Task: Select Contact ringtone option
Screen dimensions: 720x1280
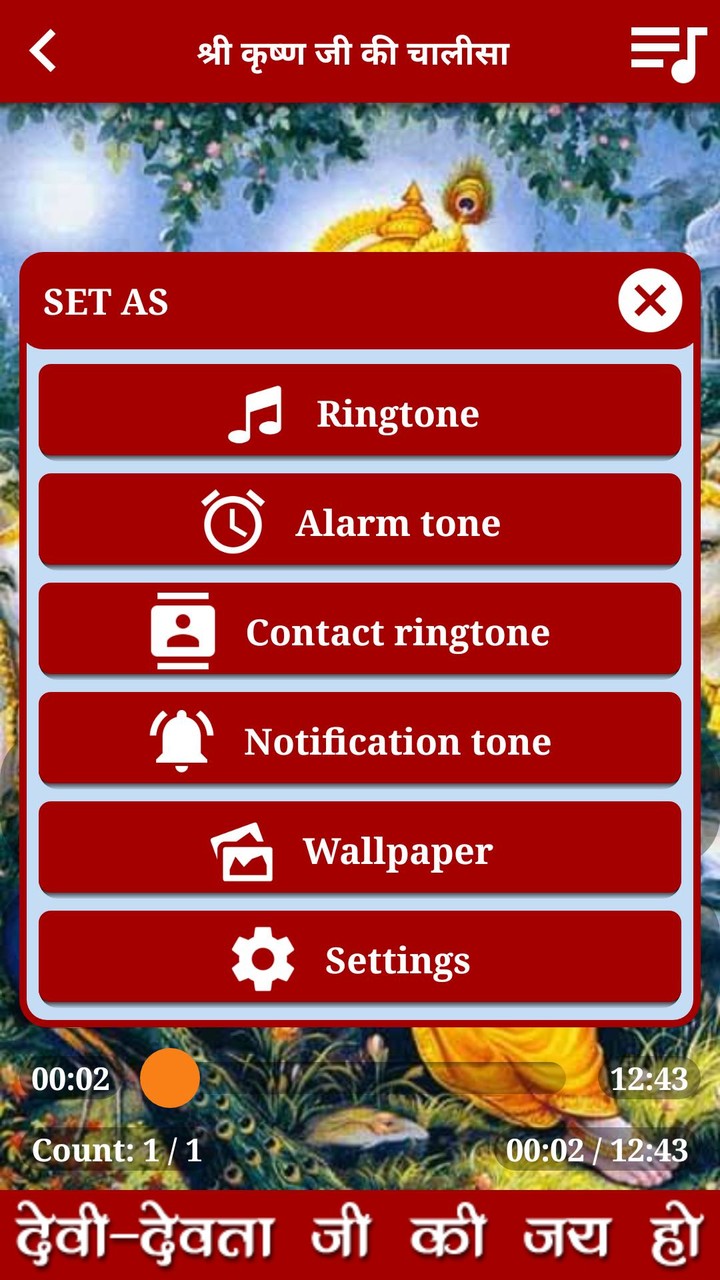Action: point(360,631)
